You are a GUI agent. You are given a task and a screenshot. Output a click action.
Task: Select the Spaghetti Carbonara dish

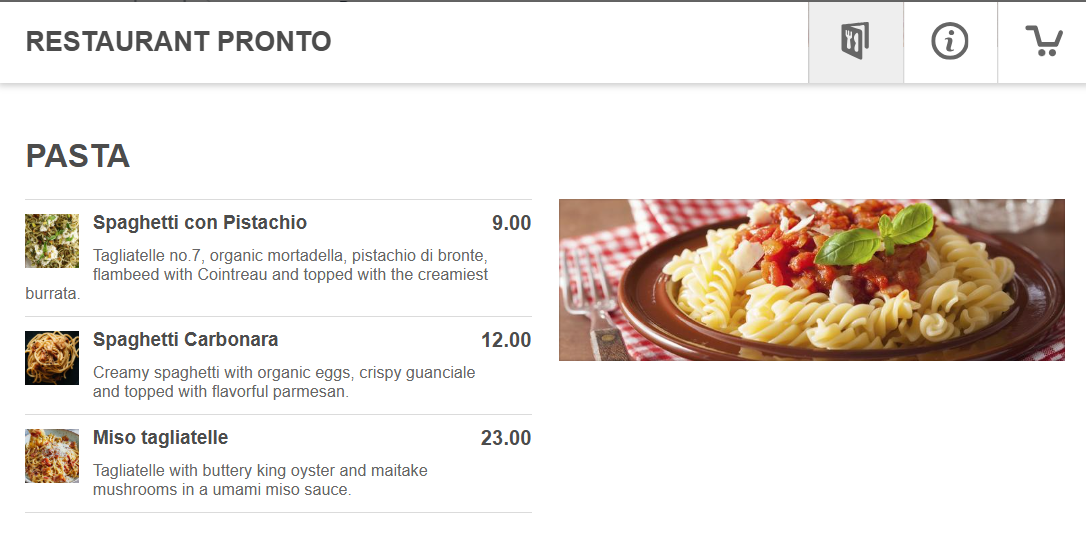coord(186,340)
